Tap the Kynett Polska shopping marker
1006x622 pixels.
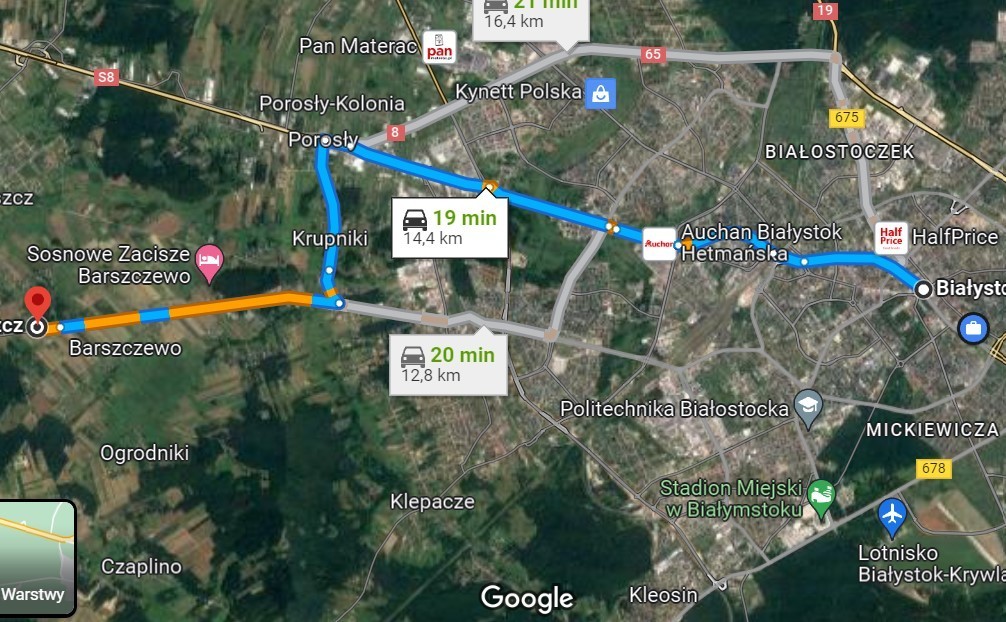coord(600,93)
